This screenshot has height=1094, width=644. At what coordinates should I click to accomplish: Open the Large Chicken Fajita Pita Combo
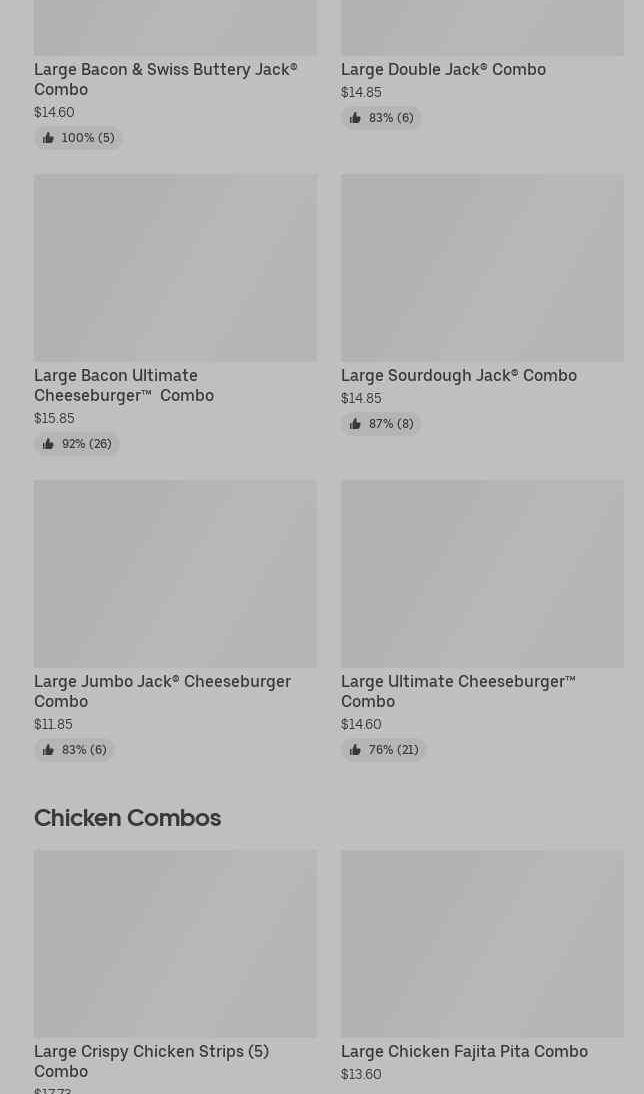tap(482, 960)
